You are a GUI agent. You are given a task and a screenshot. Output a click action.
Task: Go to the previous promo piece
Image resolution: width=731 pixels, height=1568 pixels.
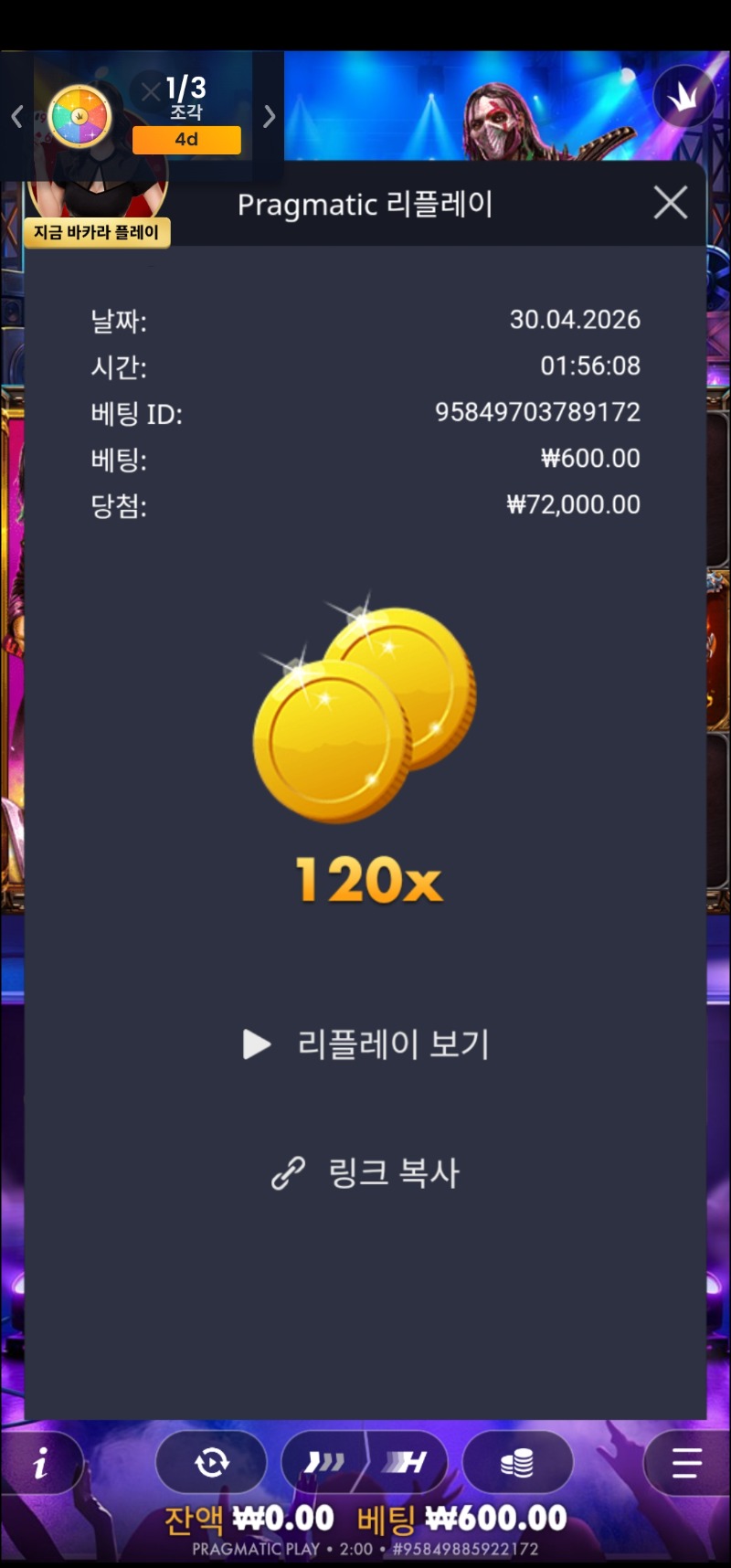(x=16, y=116)
